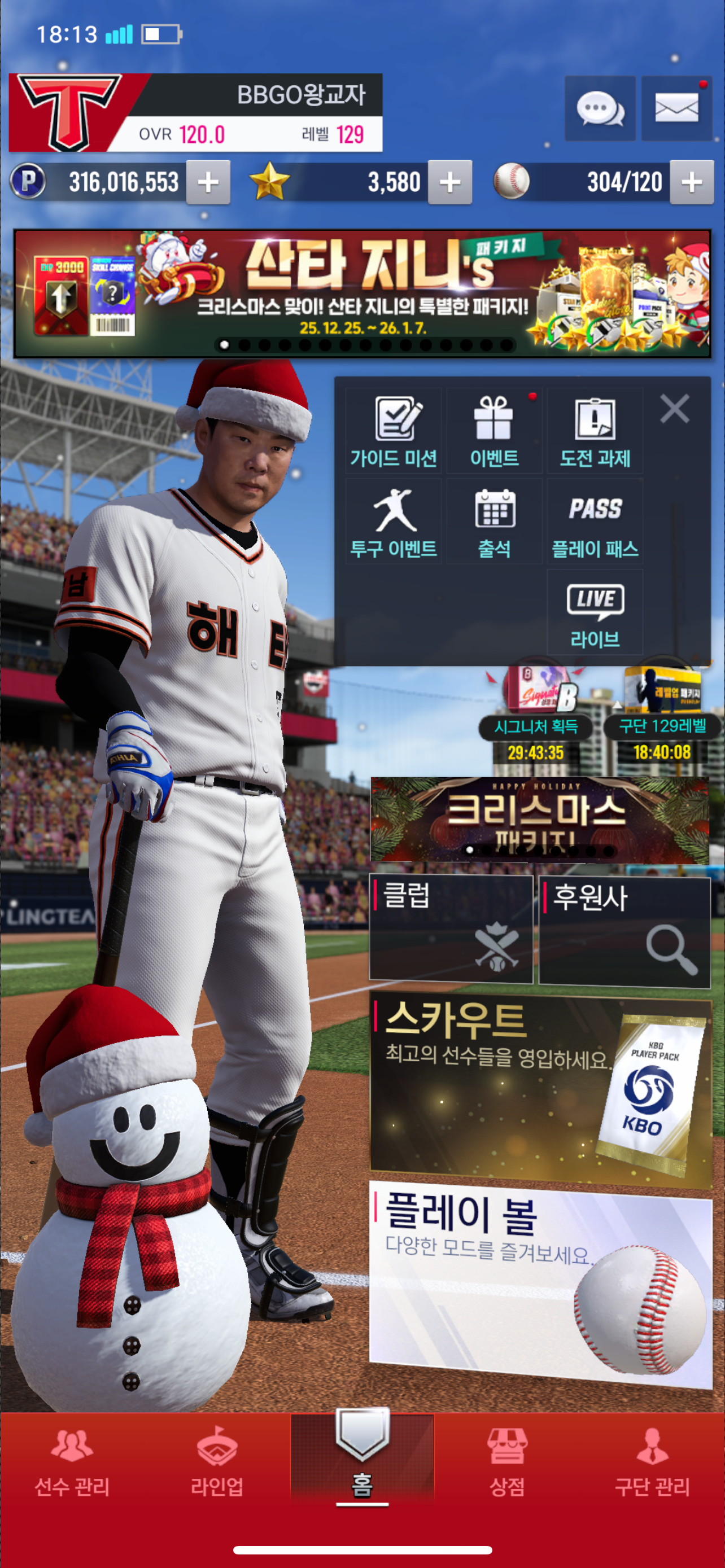
Task: Close the quick menu panel
Action: point(675,409)
